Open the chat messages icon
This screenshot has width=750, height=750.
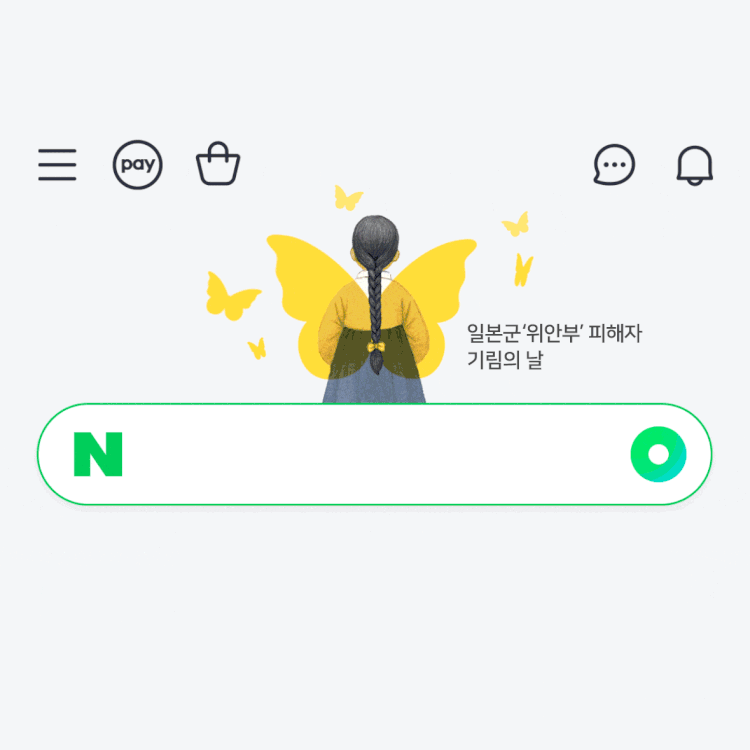(x=614, y=165)
